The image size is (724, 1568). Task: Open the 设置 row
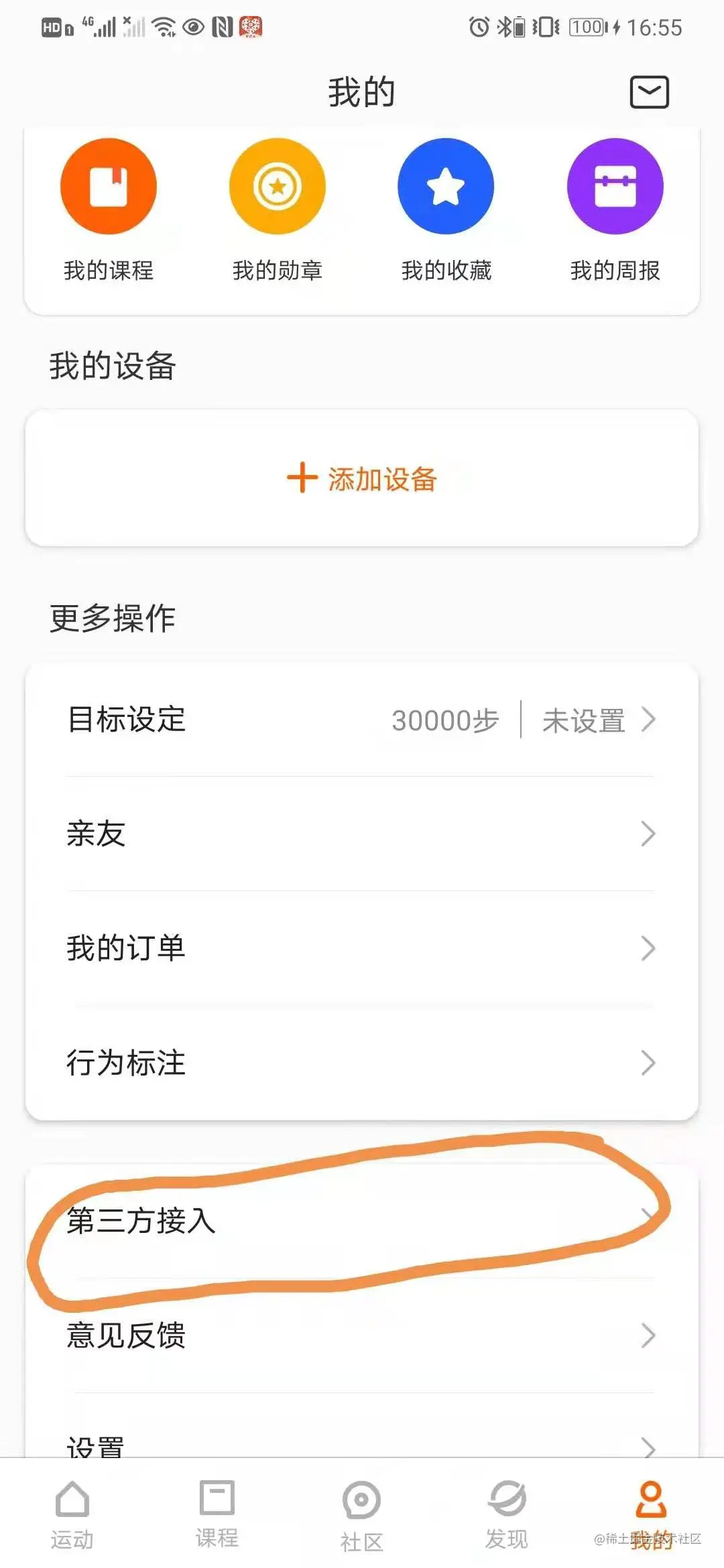point(362,1443)
